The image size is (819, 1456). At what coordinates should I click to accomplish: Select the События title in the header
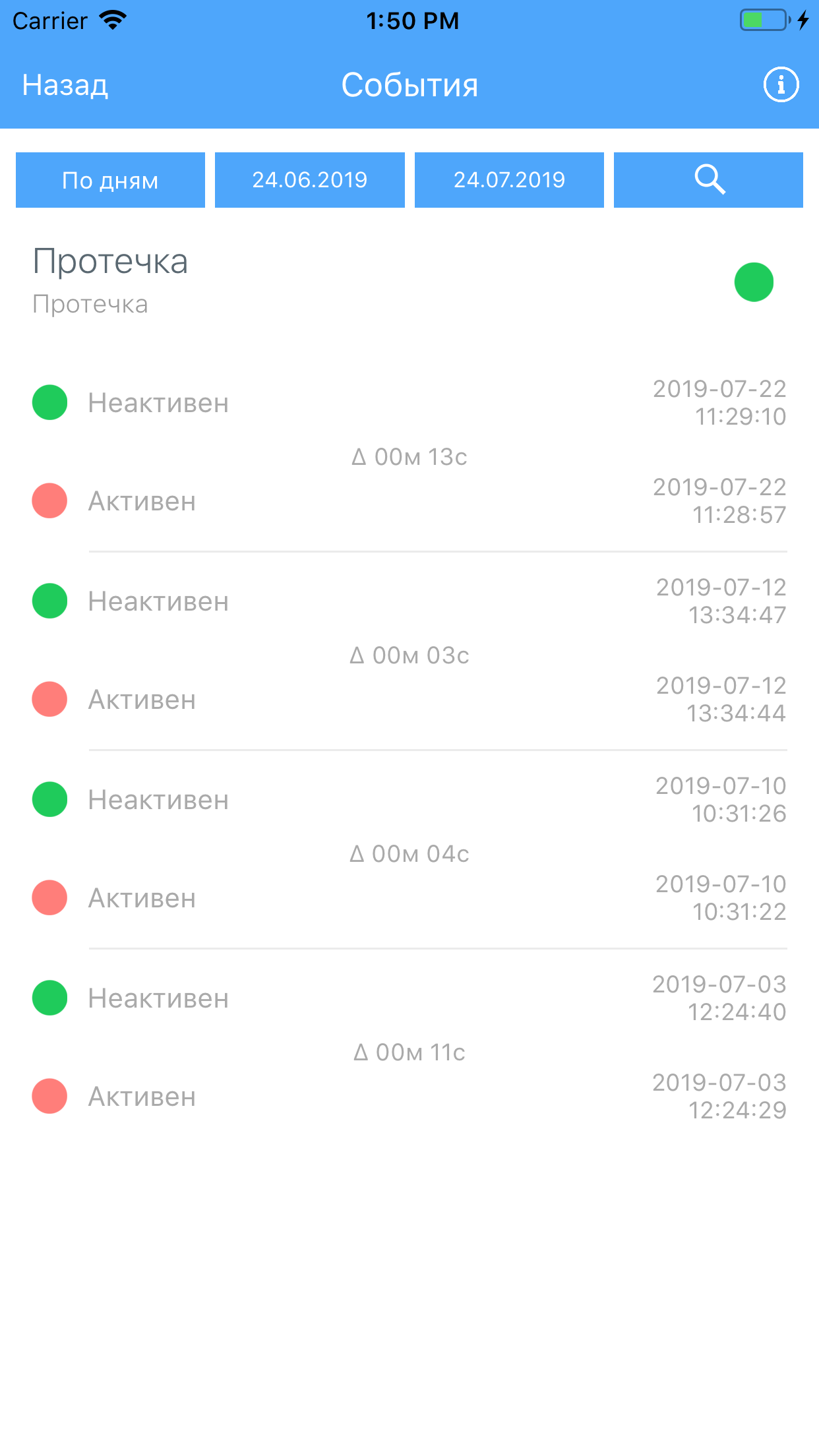coord(409,84)
